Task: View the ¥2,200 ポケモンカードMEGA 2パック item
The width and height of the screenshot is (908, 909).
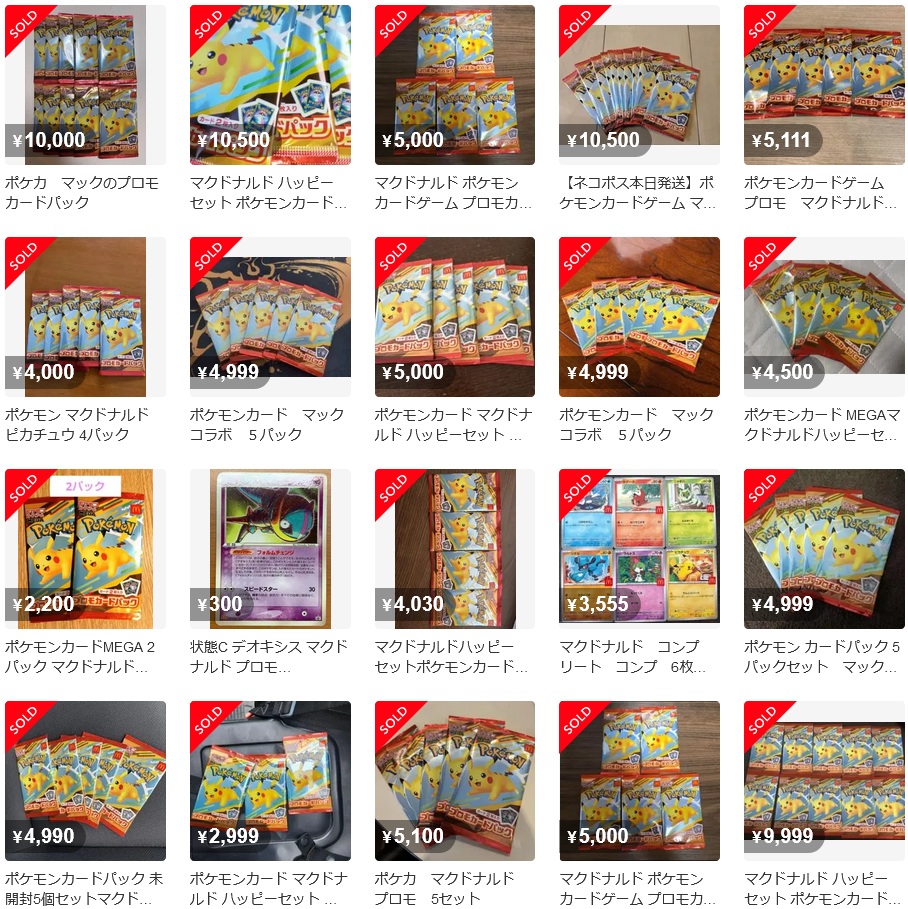Action: [x=85, y=549]
